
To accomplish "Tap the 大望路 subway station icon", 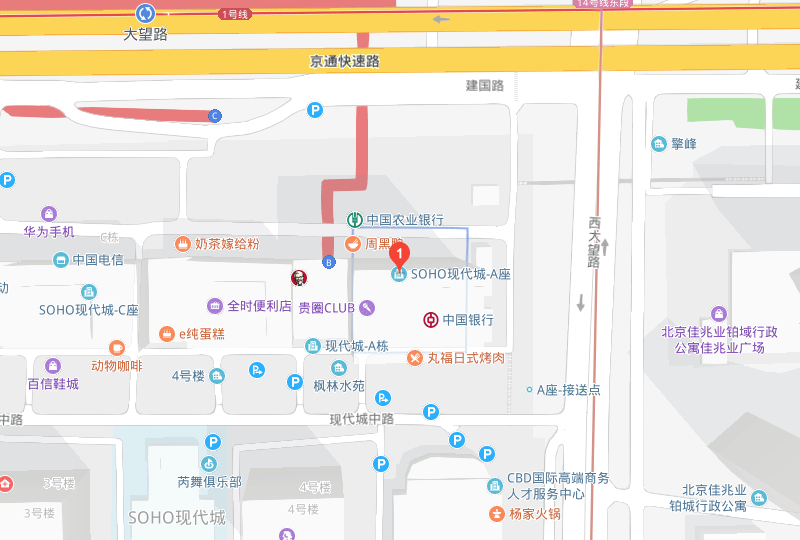I will [x=145, y=13].
